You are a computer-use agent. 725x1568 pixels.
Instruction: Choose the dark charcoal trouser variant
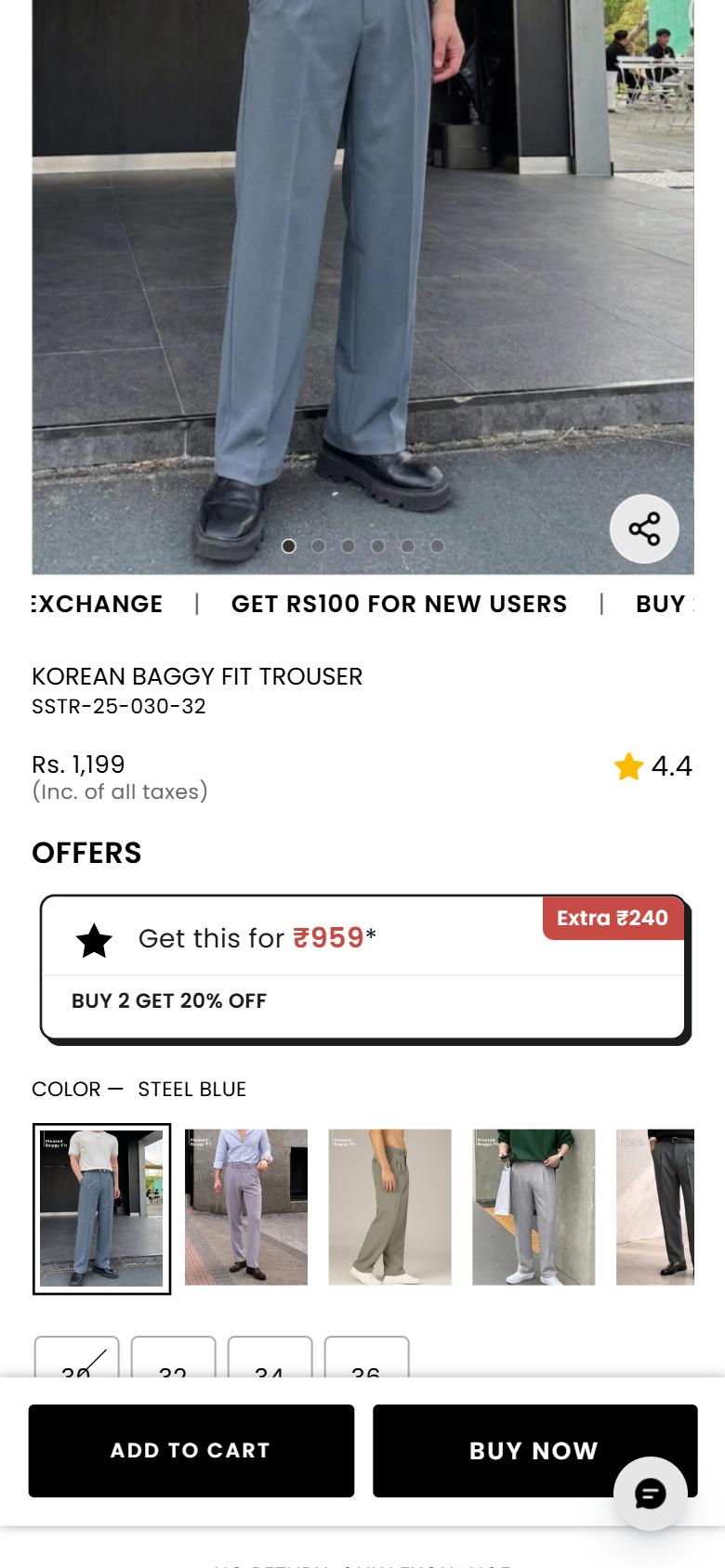[655, 1208]
